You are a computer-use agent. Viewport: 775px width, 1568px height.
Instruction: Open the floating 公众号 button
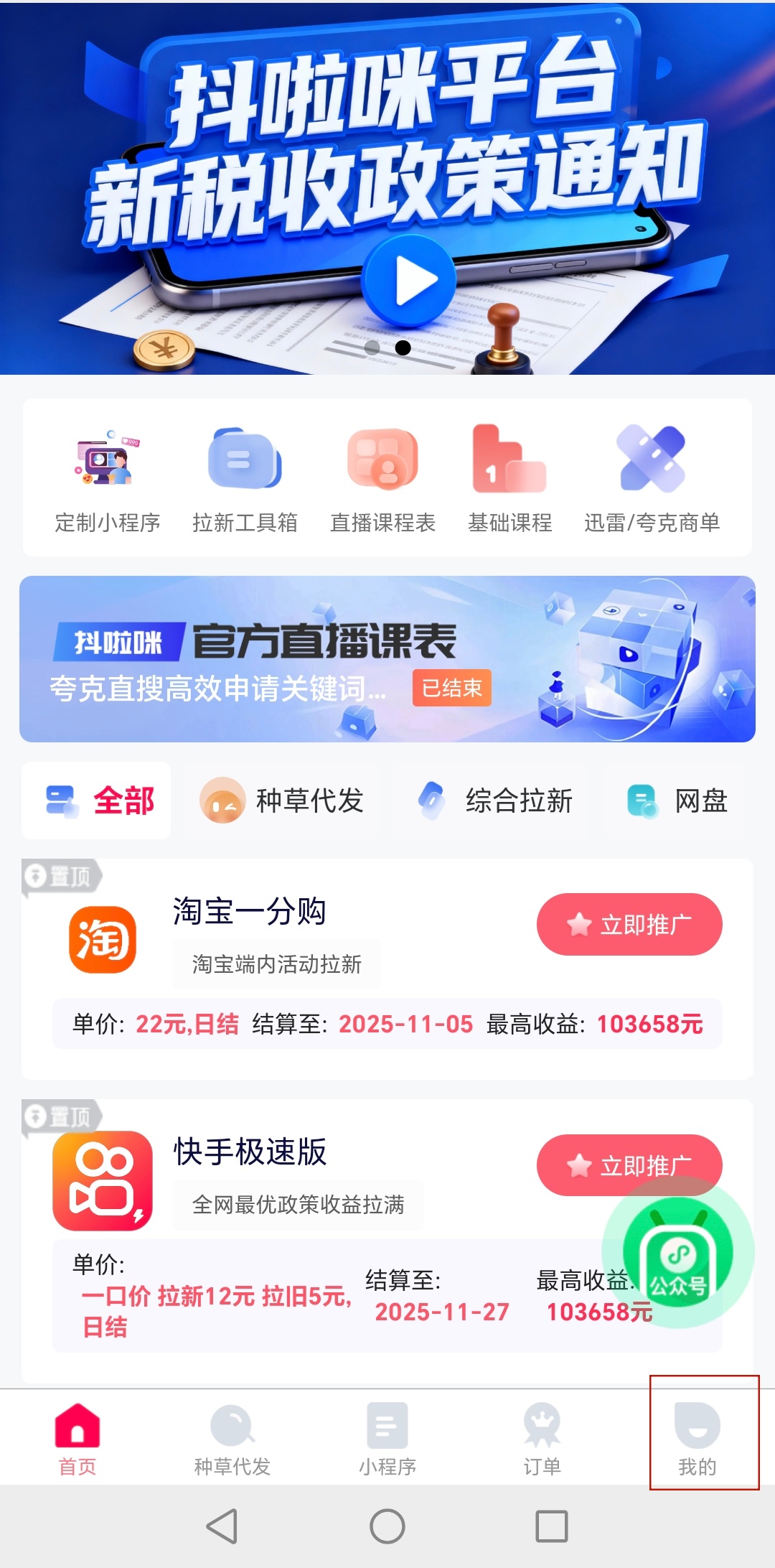coord(677,1253)
